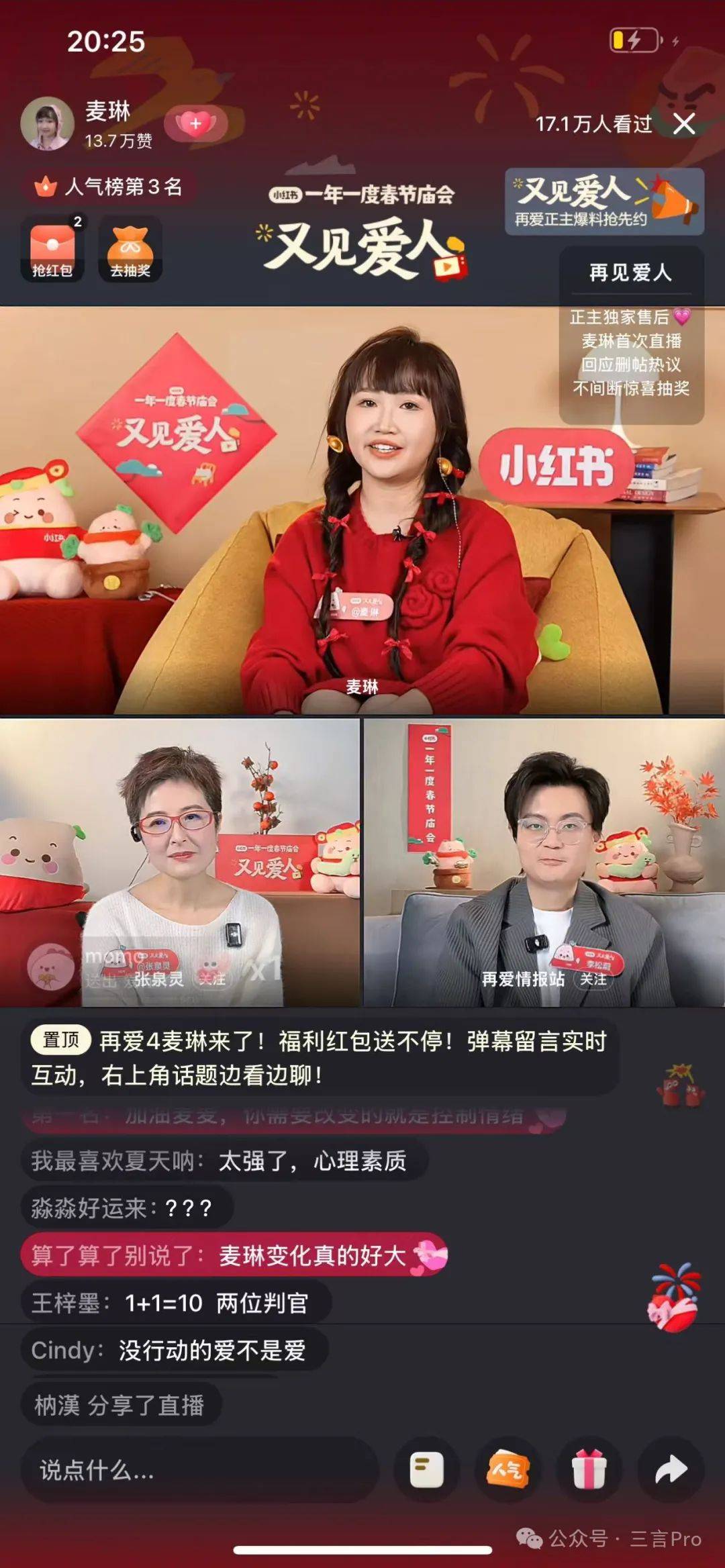
Task: Open the 又见爱人 reservation banner
Action: click(x=604, y=201)
